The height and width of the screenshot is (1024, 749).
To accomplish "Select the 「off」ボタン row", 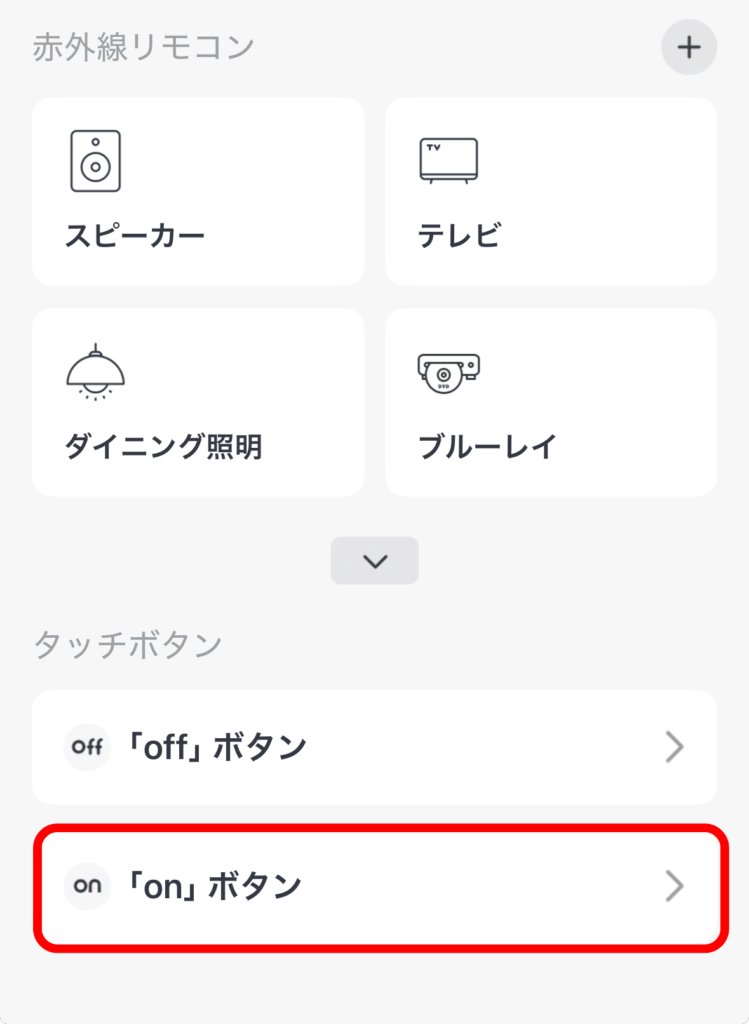I will pos(374,747).
